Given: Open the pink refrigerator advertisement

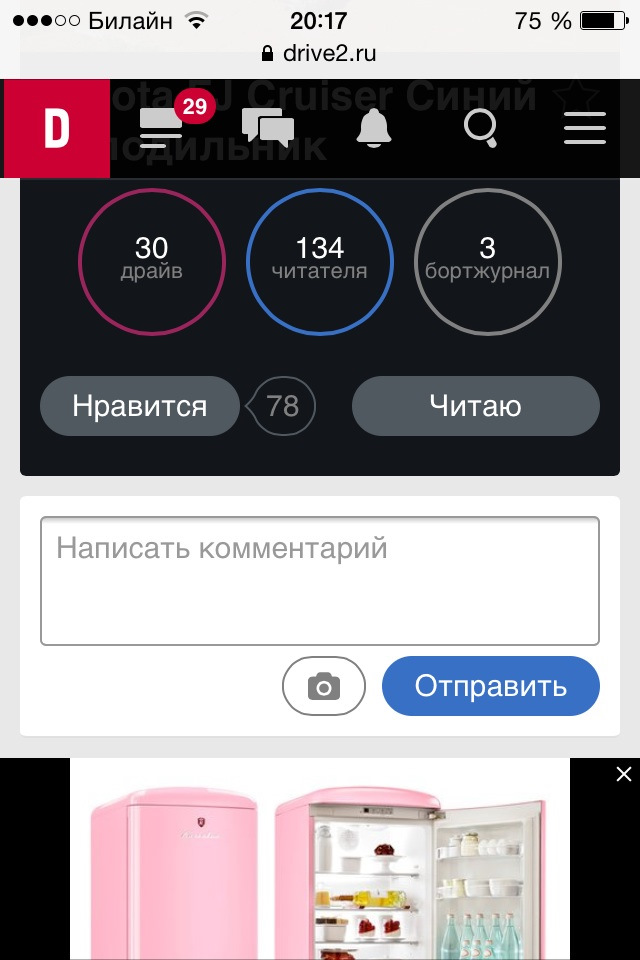Looking at the screenshot, I should pos(320,870).
